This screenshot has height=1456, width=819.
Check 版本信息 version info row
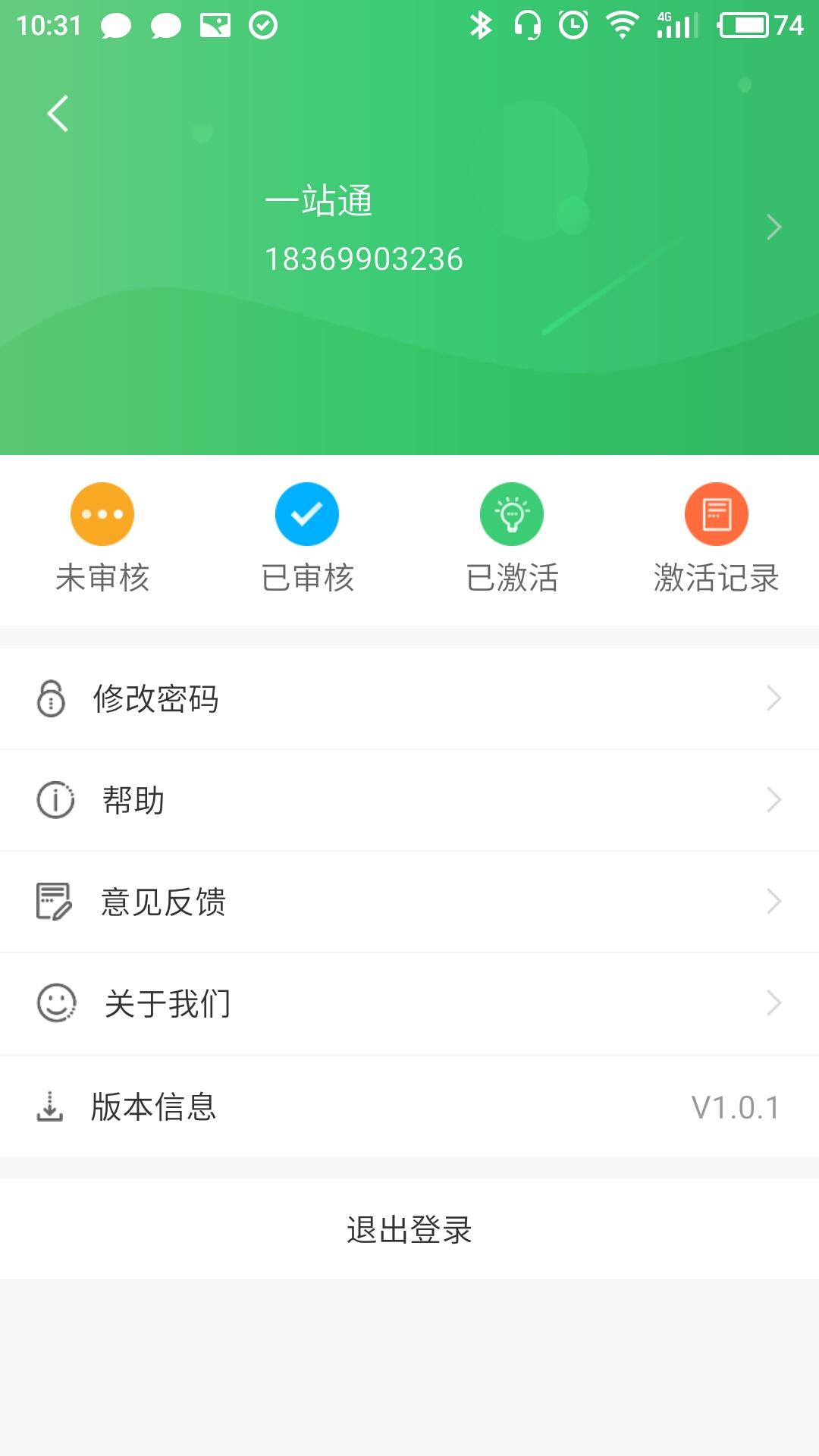pos(409,1106)
